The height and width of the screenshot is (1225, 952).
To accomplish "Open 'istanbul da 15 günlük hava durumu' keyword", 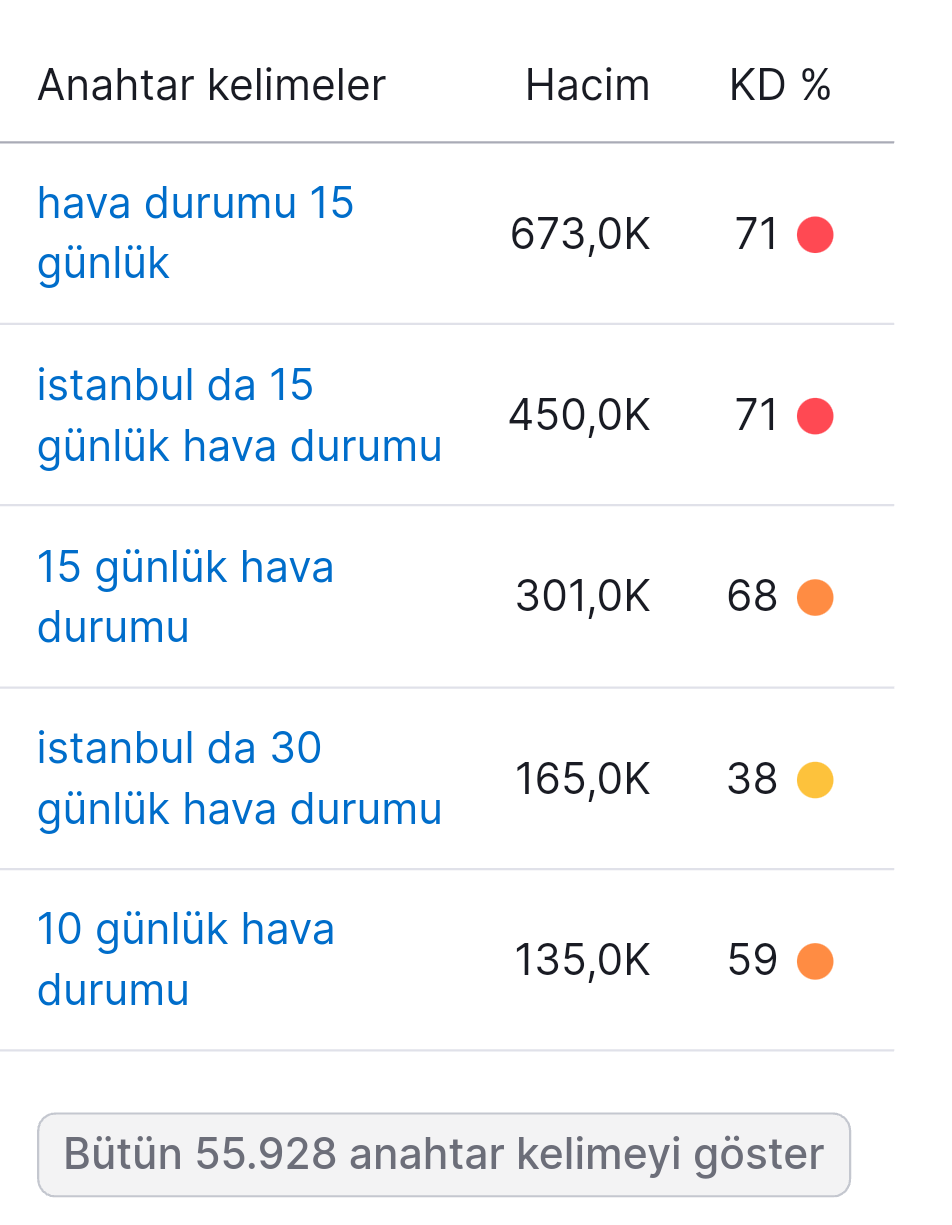I will coord(240,416).
